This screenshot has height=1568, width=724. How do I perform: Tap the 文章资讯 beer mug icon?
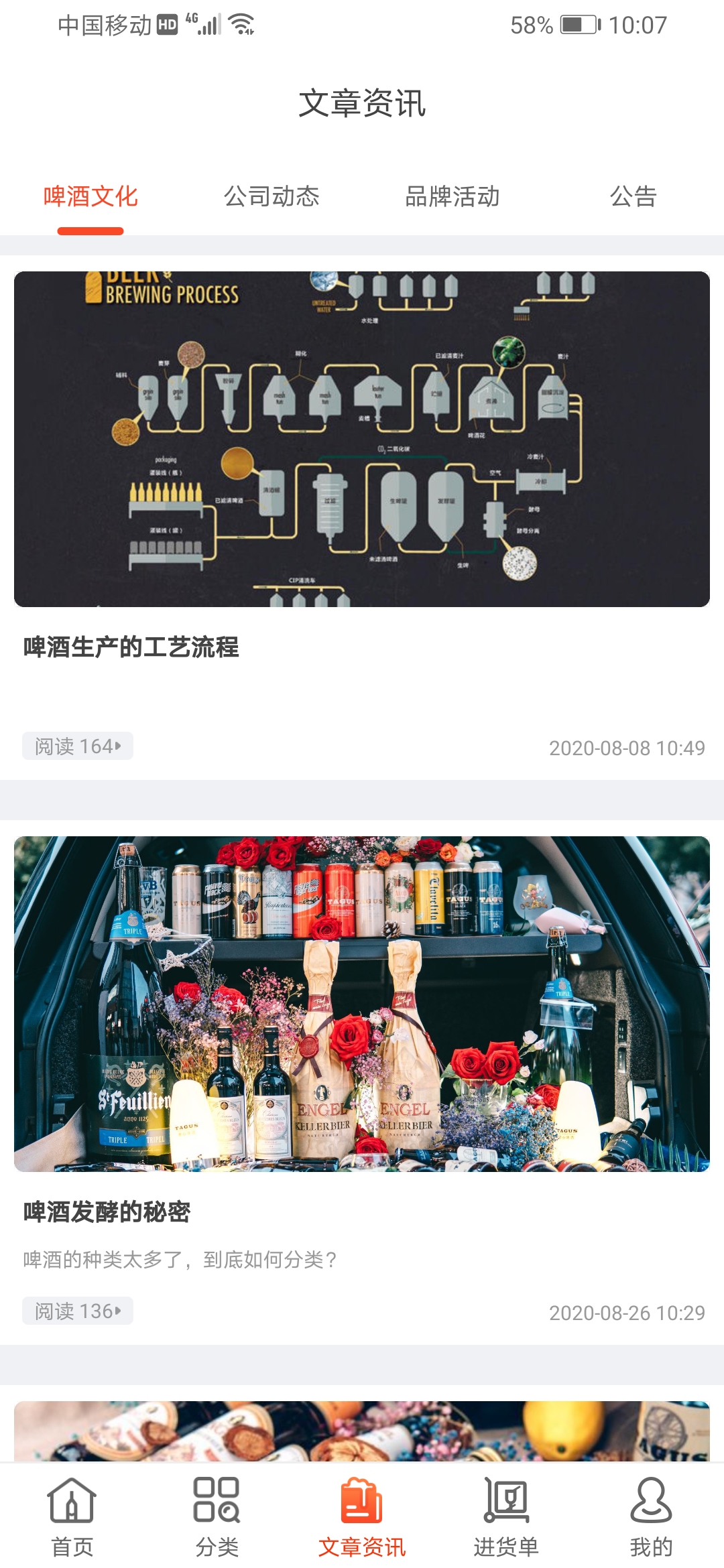point(362,1504)
